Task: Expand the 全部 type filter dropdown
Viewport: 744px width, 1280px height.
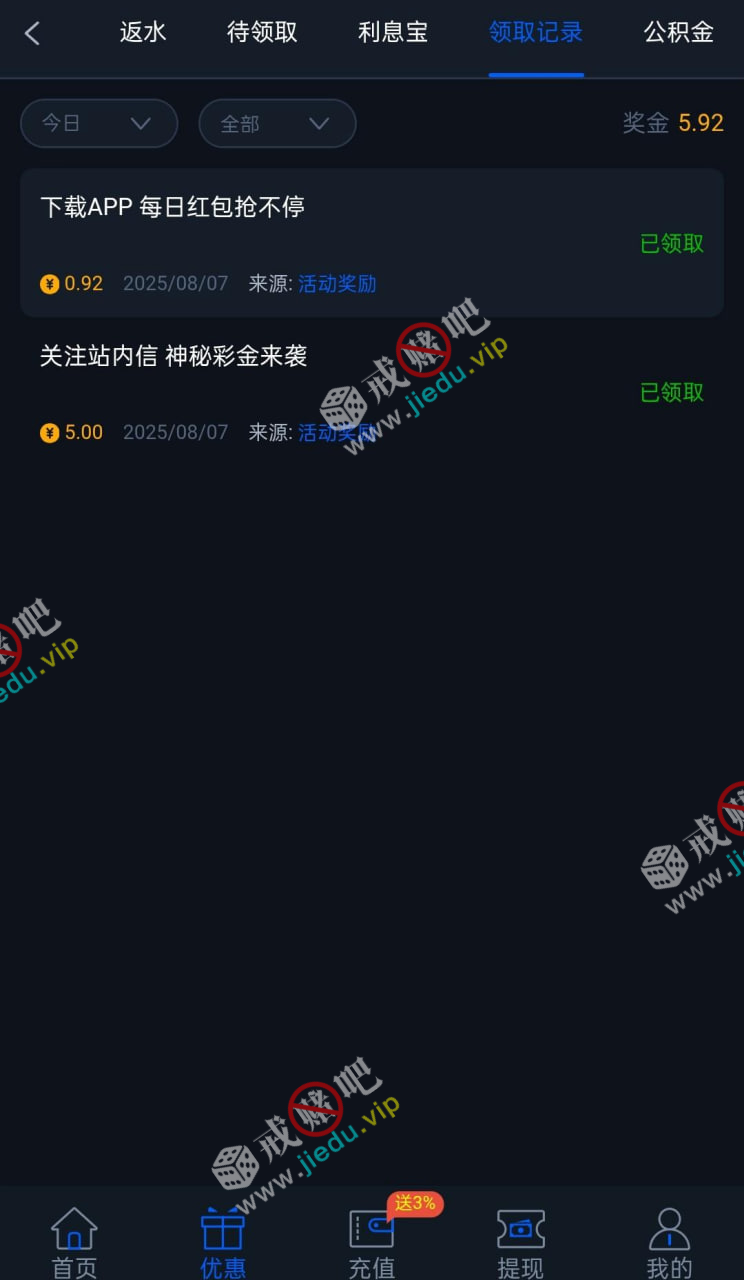Action: (x=277, y=124)
